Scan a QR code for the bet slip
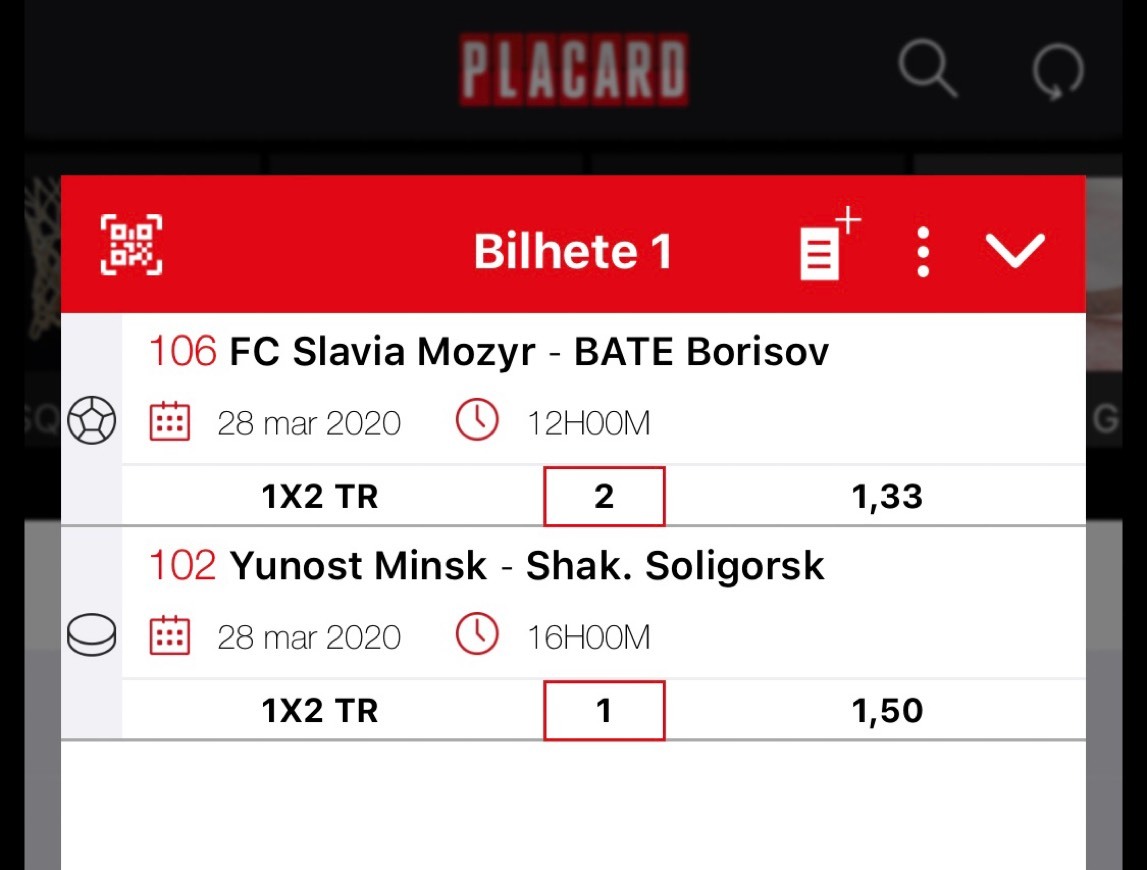1147x870 pixels. 131,245
